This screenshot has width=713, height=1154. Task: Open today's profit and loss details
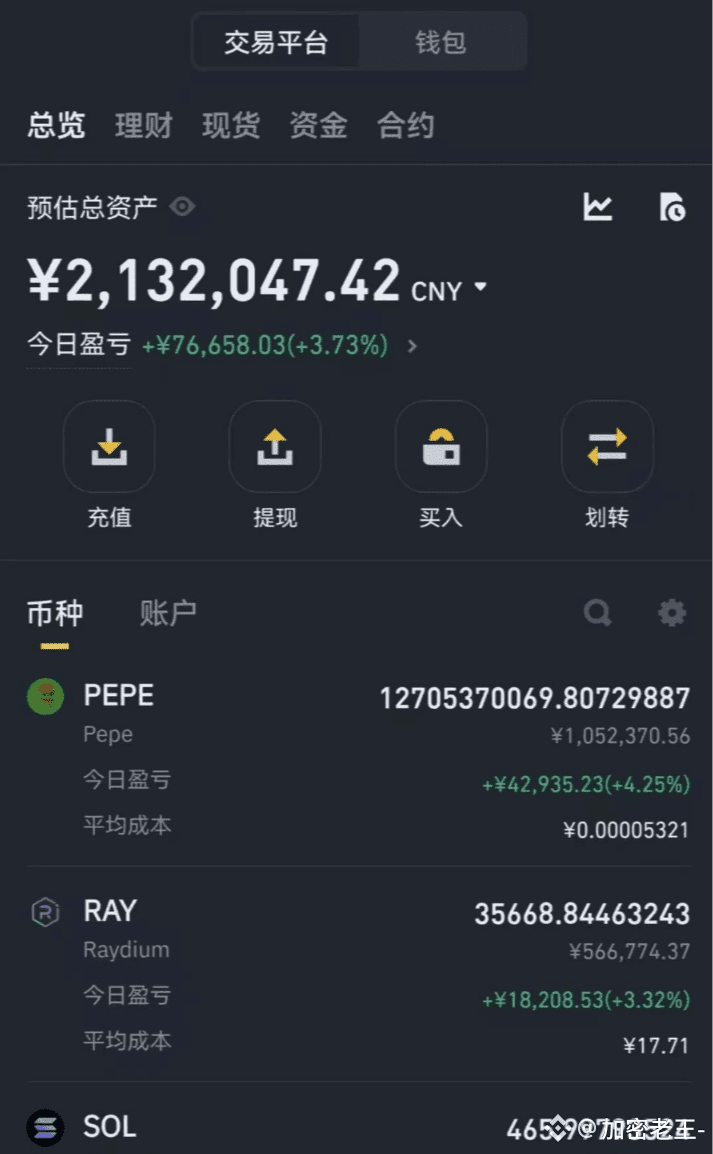[x=411, y=346]
